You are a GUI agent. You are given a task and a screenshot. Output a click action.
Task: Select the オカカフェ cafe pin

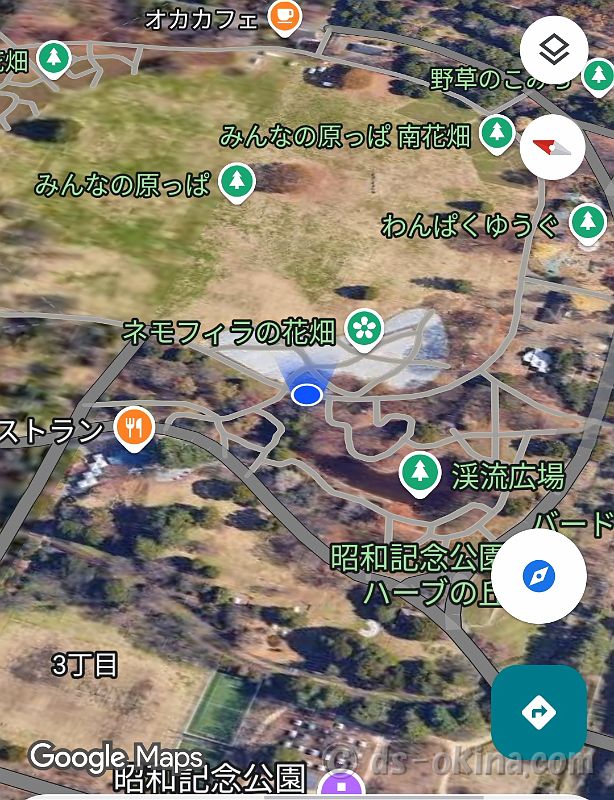click(x=284, y=16)
